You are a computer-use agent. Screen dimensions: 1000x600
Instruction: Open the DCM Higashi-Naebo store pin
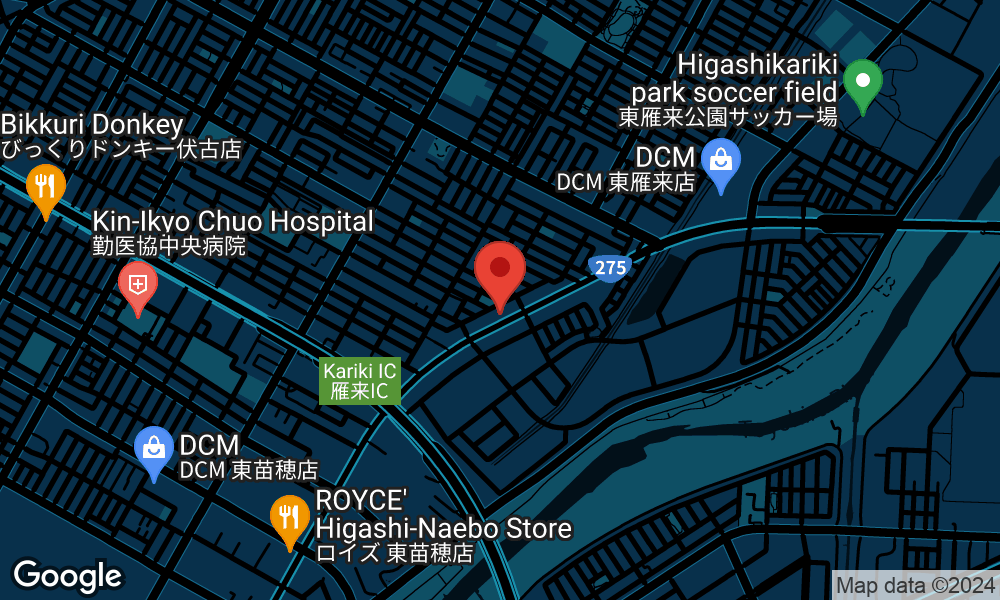pyautogui.click(x=153, y=449)
